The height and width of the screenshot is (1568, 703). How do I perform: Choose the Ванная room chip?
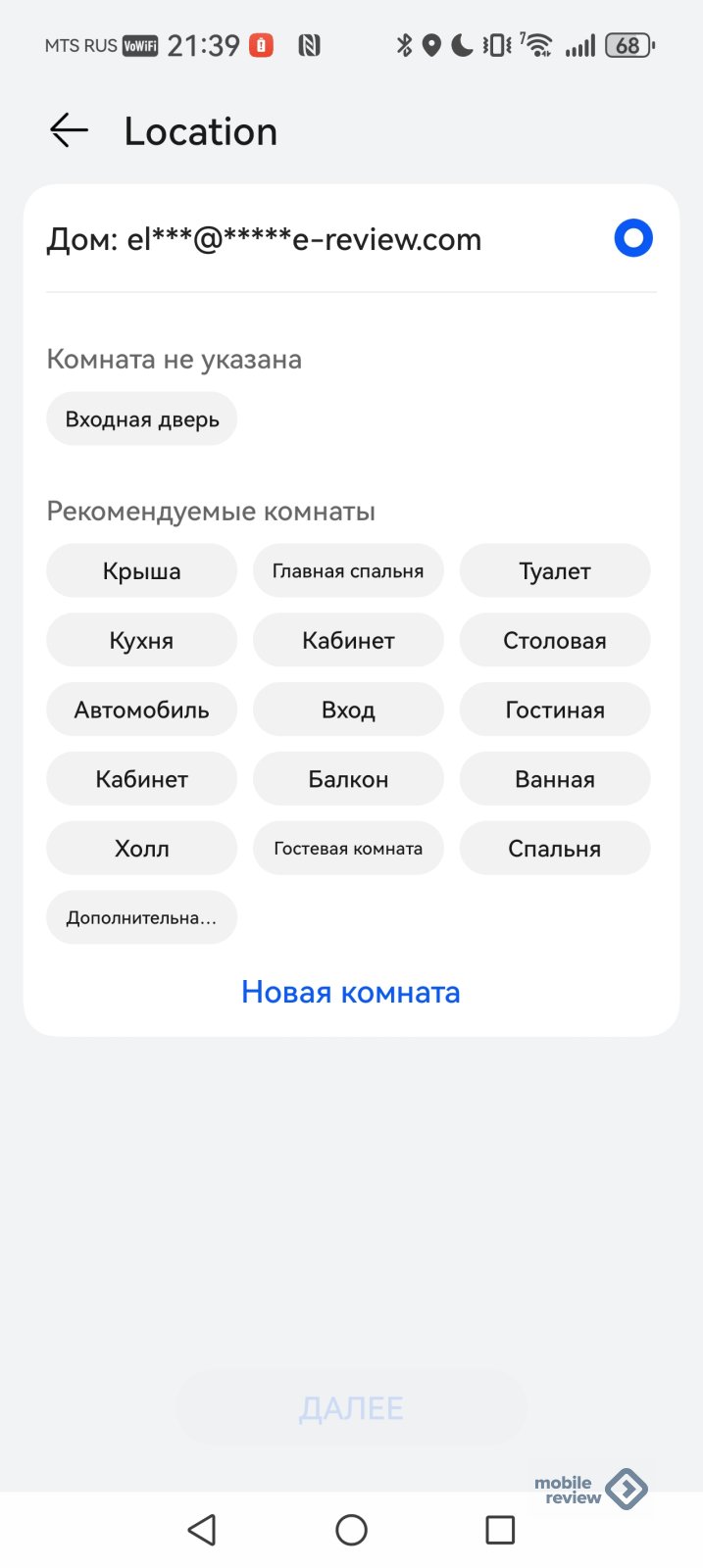pyautogui.click(x=555, y=780)
